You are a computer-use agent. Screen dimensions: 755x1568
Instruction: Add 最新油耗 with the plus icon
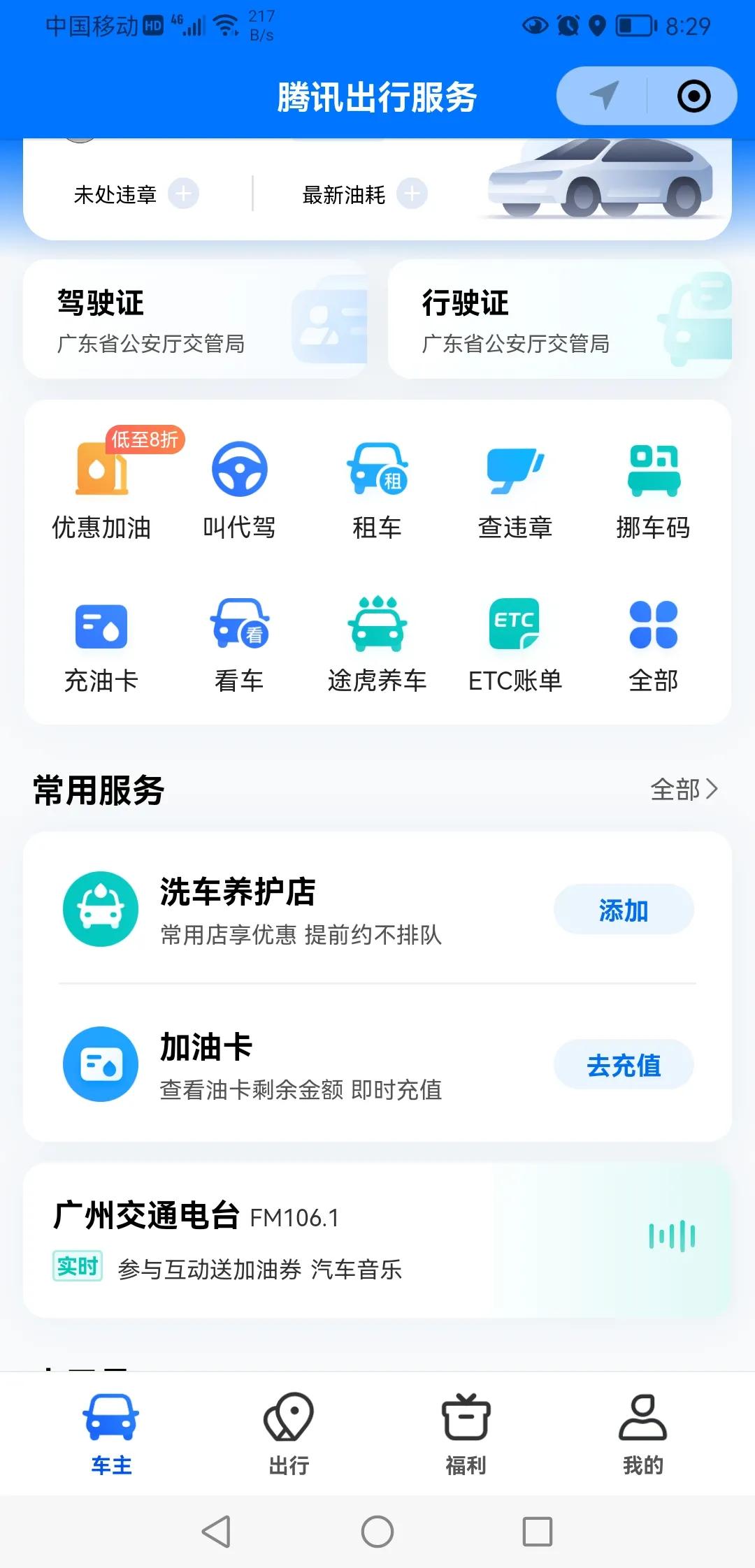tap(412, 194)
